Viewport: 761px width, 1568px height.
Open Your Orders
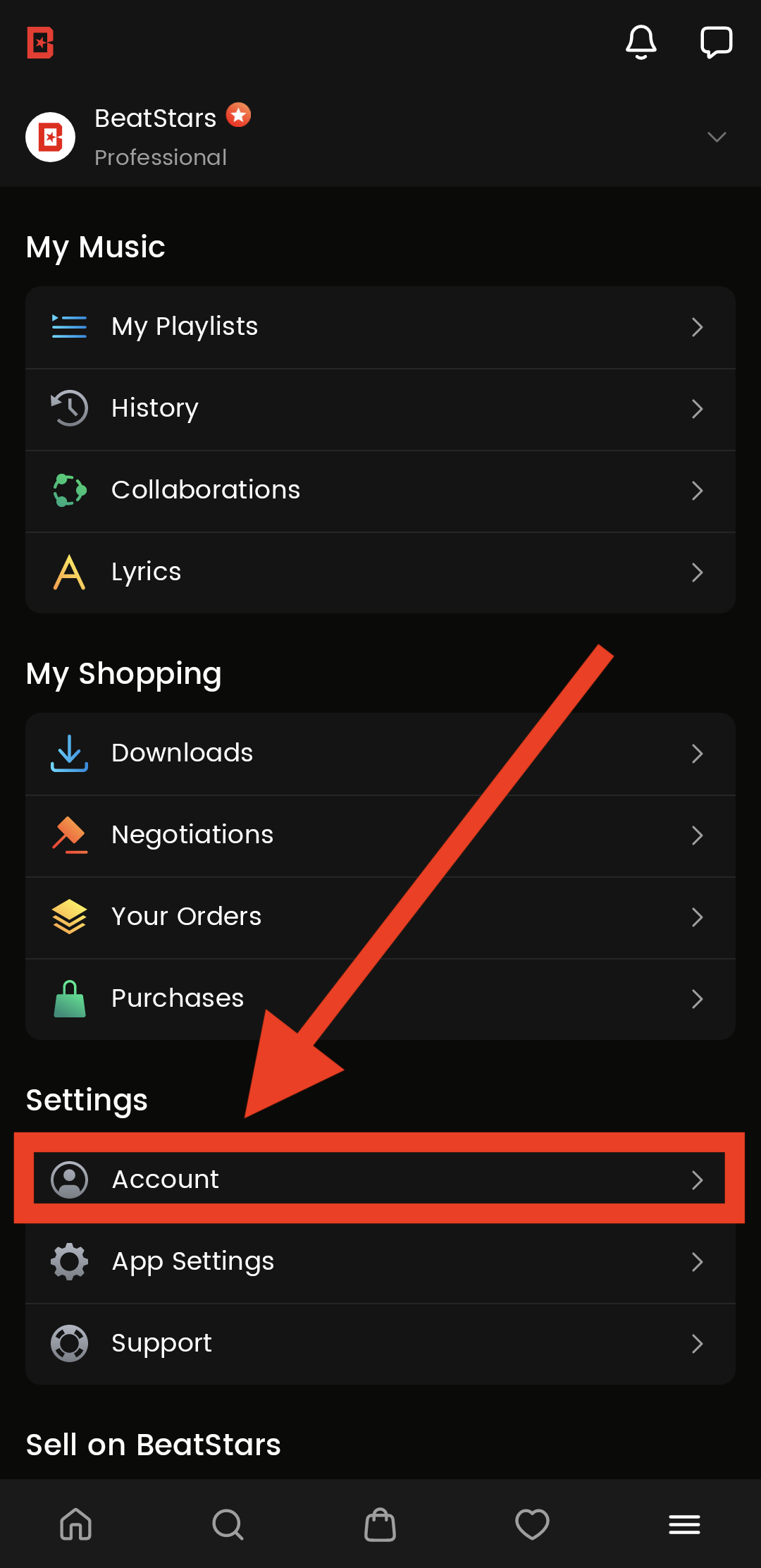coord(380,917)
